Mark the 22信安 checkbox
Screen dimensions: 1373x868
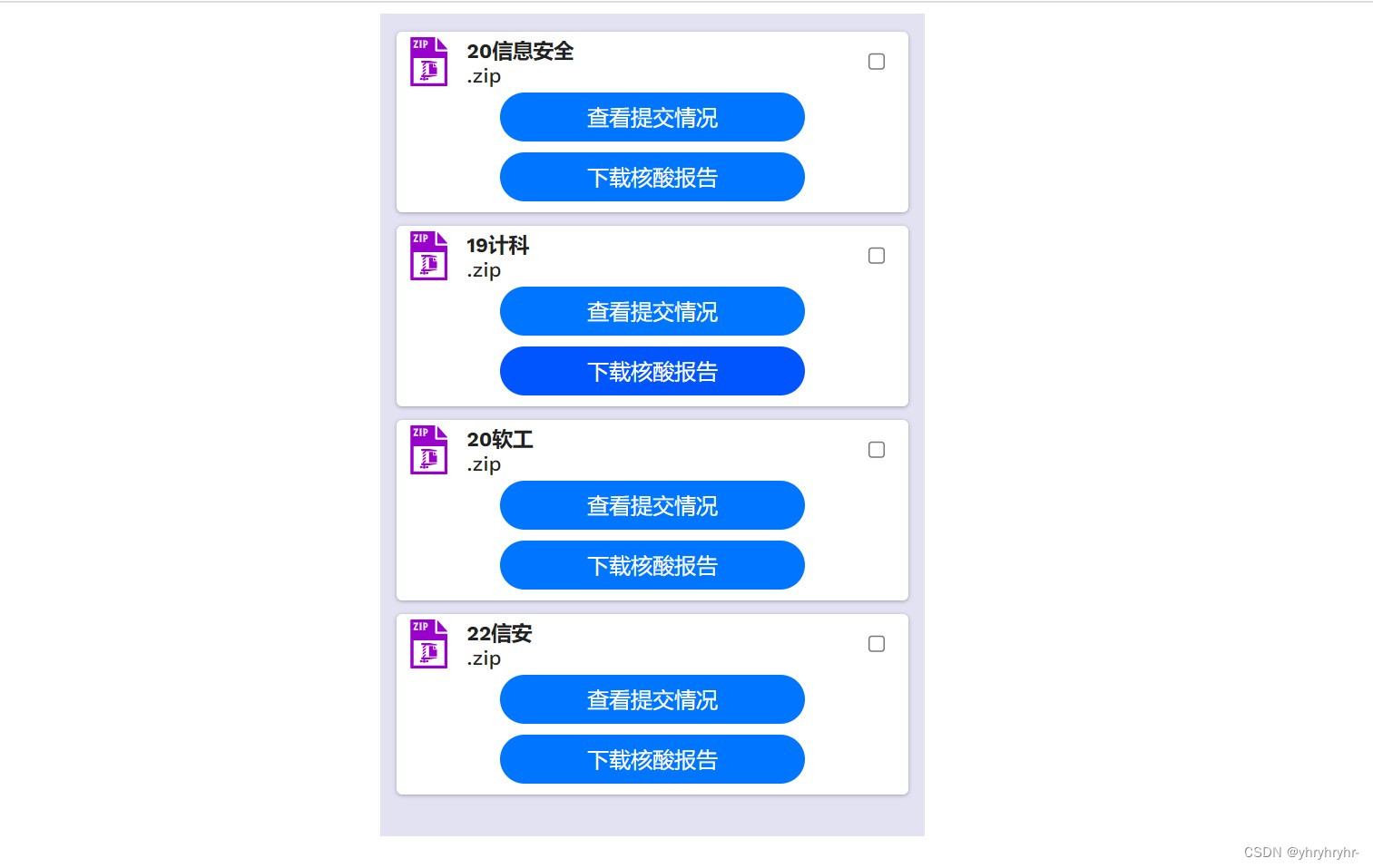[x=877, y=644]
